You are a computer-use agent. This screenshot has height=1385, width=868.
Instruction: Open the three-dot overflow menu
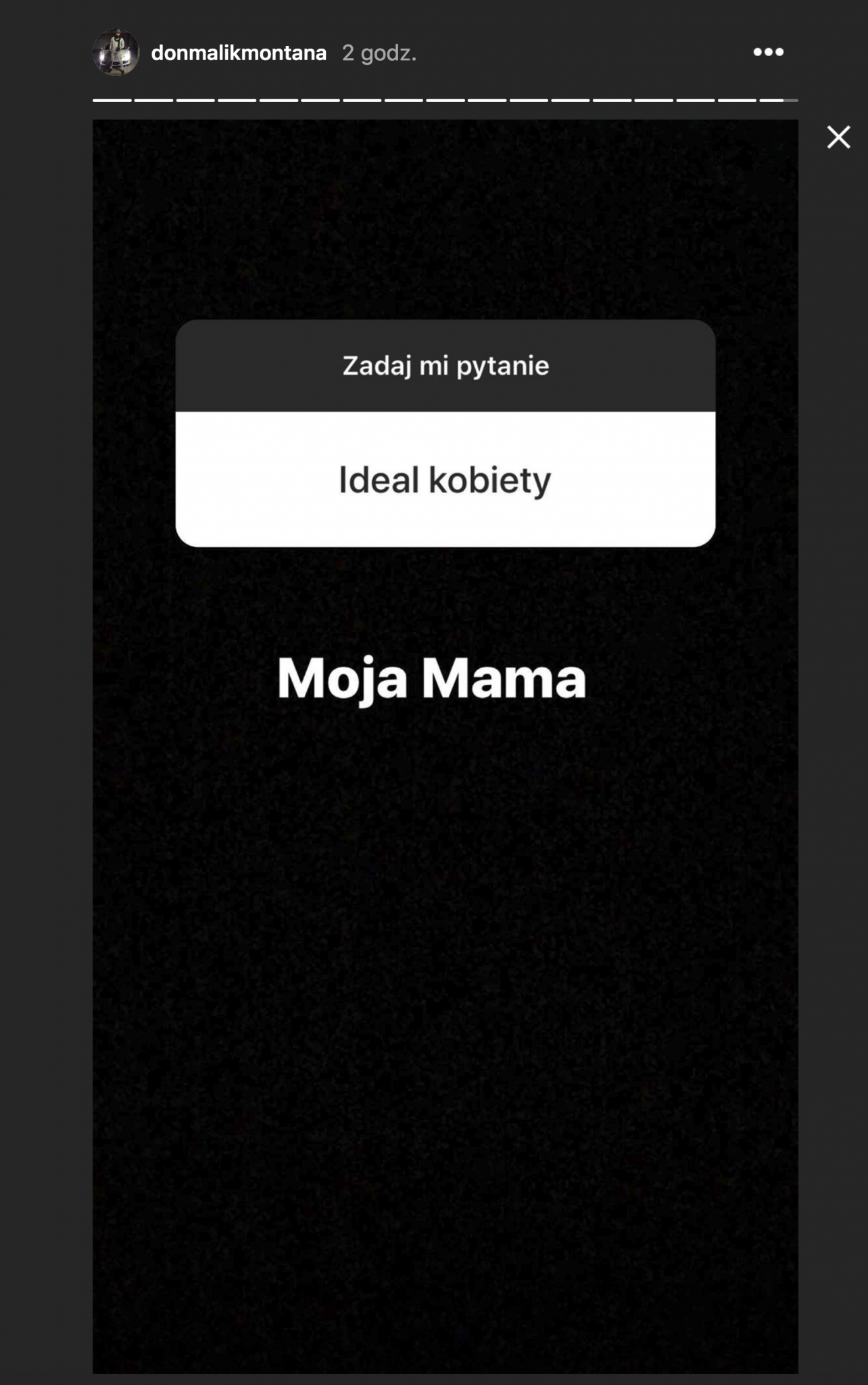pos(769,52)
